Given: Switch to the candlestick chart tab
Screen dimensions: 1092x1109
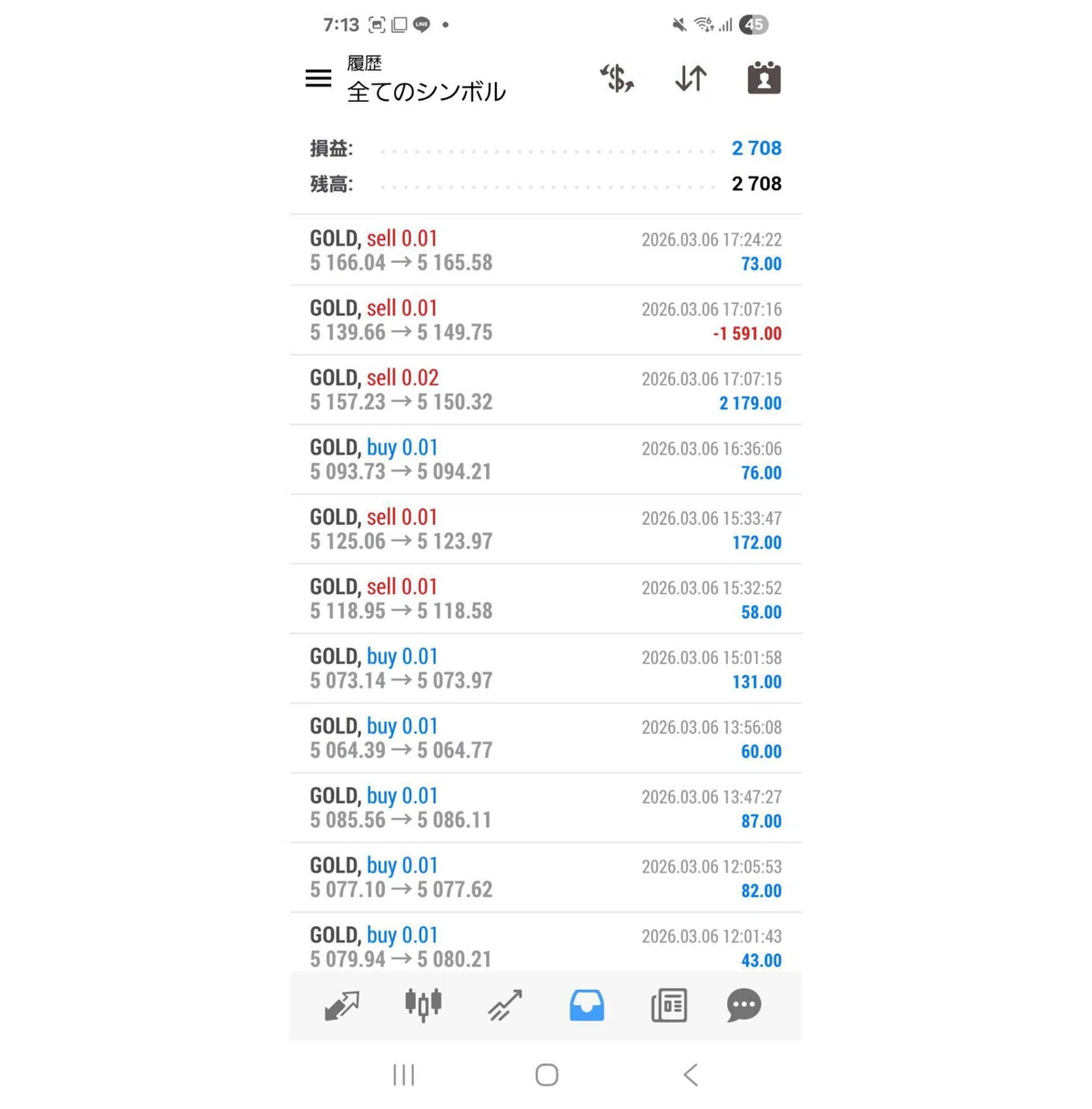Looking at the screenshot, I should click(x=423, y=1005).
